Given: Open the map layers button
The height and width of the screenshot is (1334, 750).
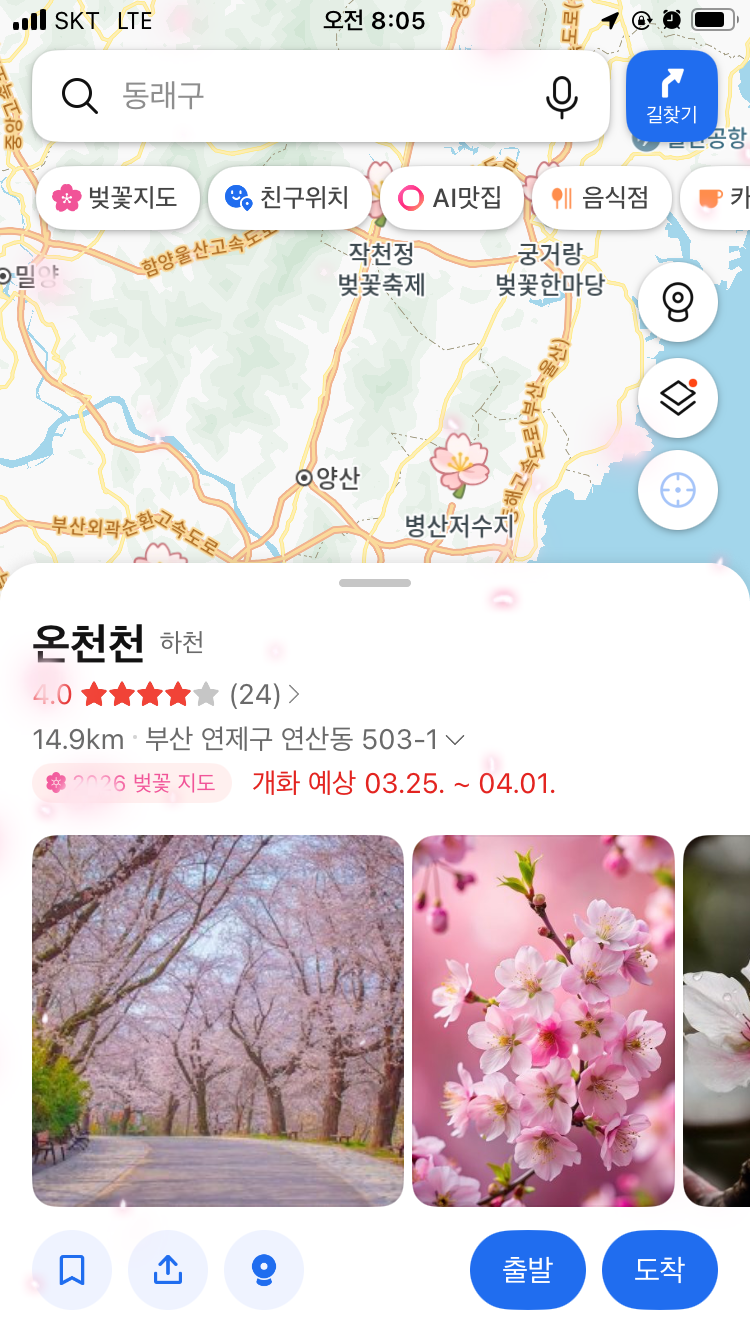Looking at the screenshot, I should (x=678, y=398).
